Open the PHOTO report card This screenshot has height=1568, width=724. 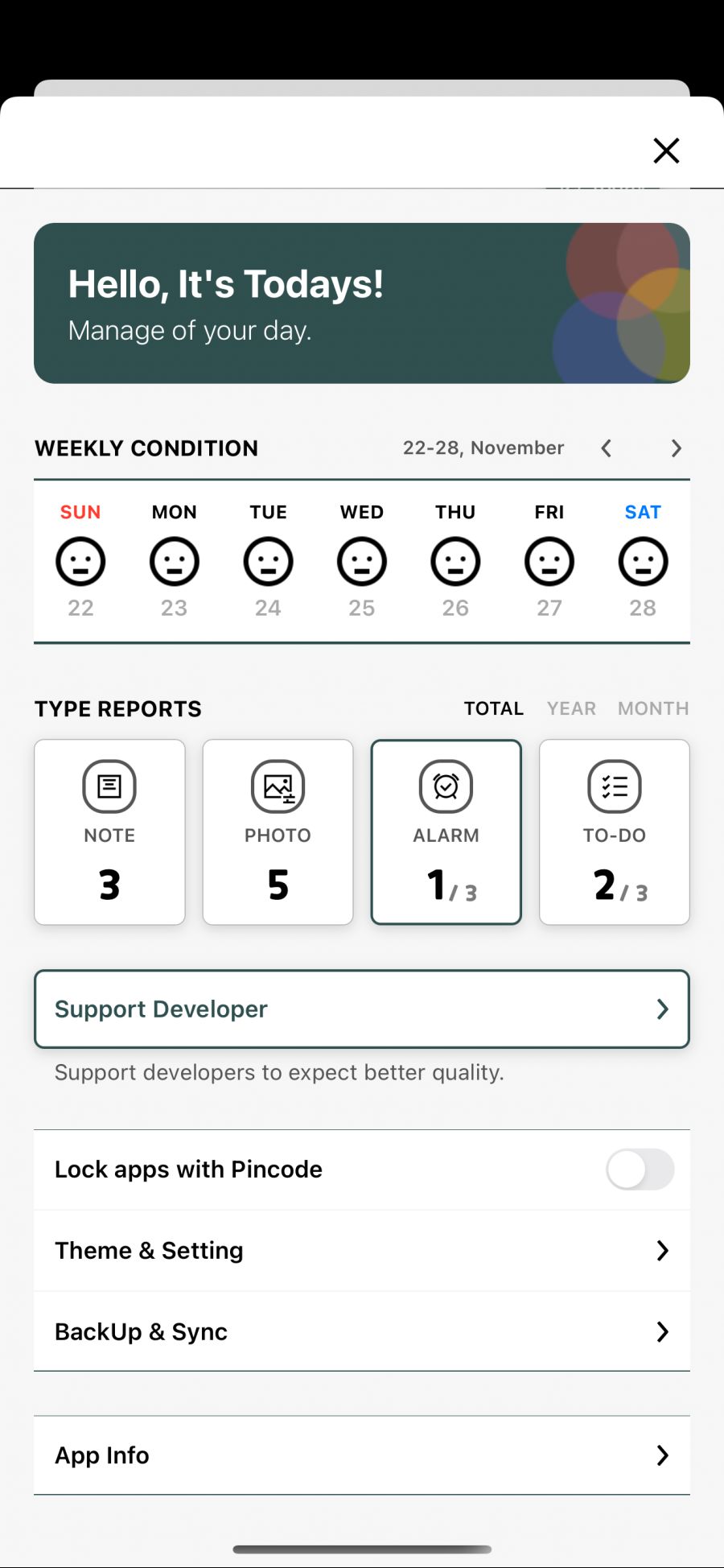pyautogui.click(x=278, y=832)
